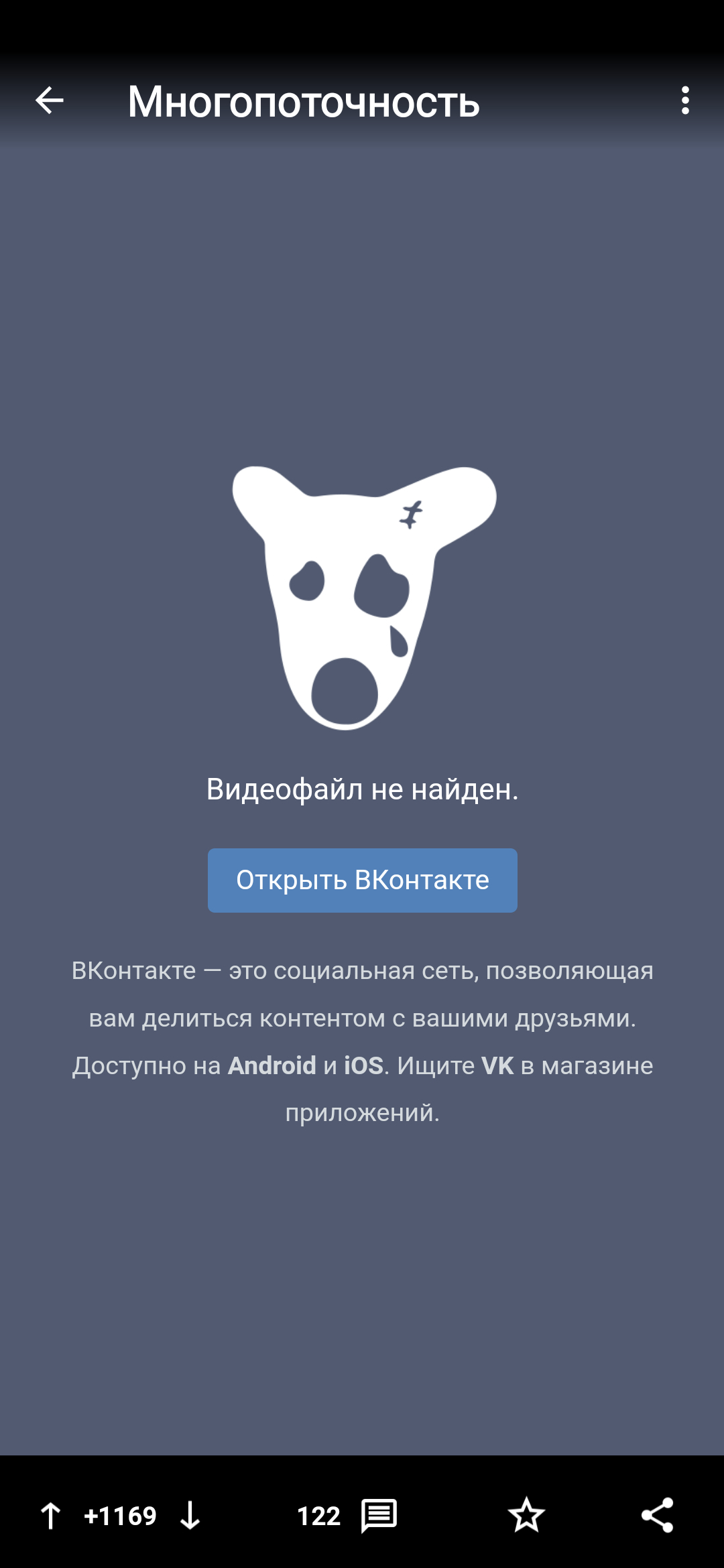Downvote the post with the down arrow
This screenshot has width=724, height=1568.
(190, 1515)
